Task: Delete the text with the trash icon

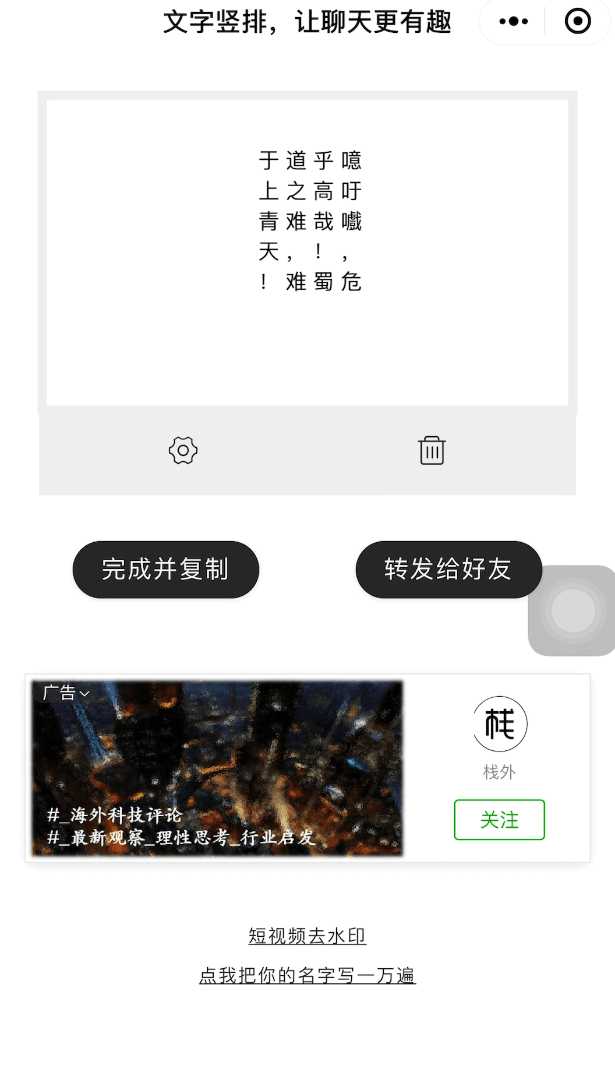Action: tap(432, 451)
